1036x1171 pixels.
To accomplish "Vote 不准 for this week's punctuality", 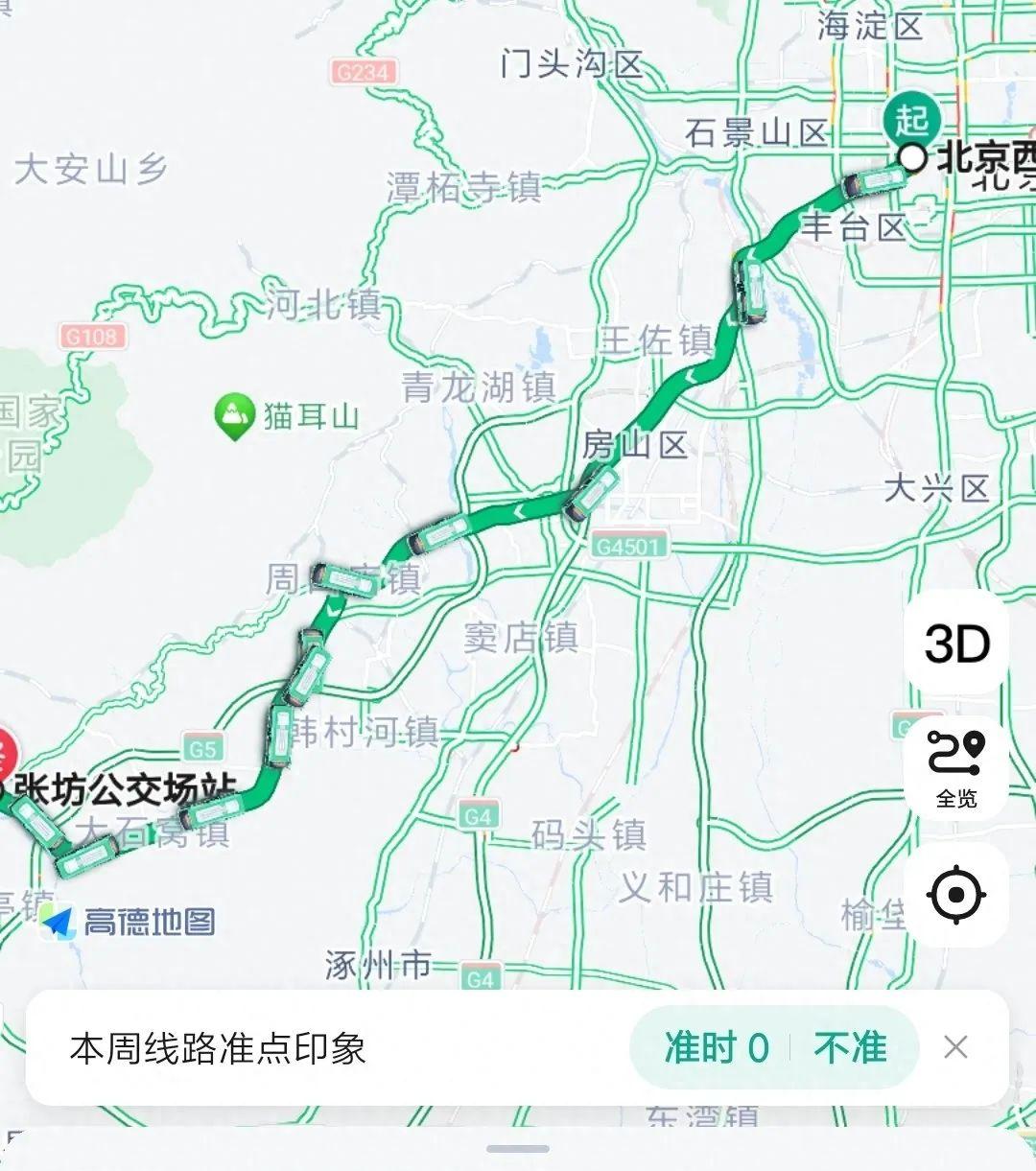I will click(849, 1048).
